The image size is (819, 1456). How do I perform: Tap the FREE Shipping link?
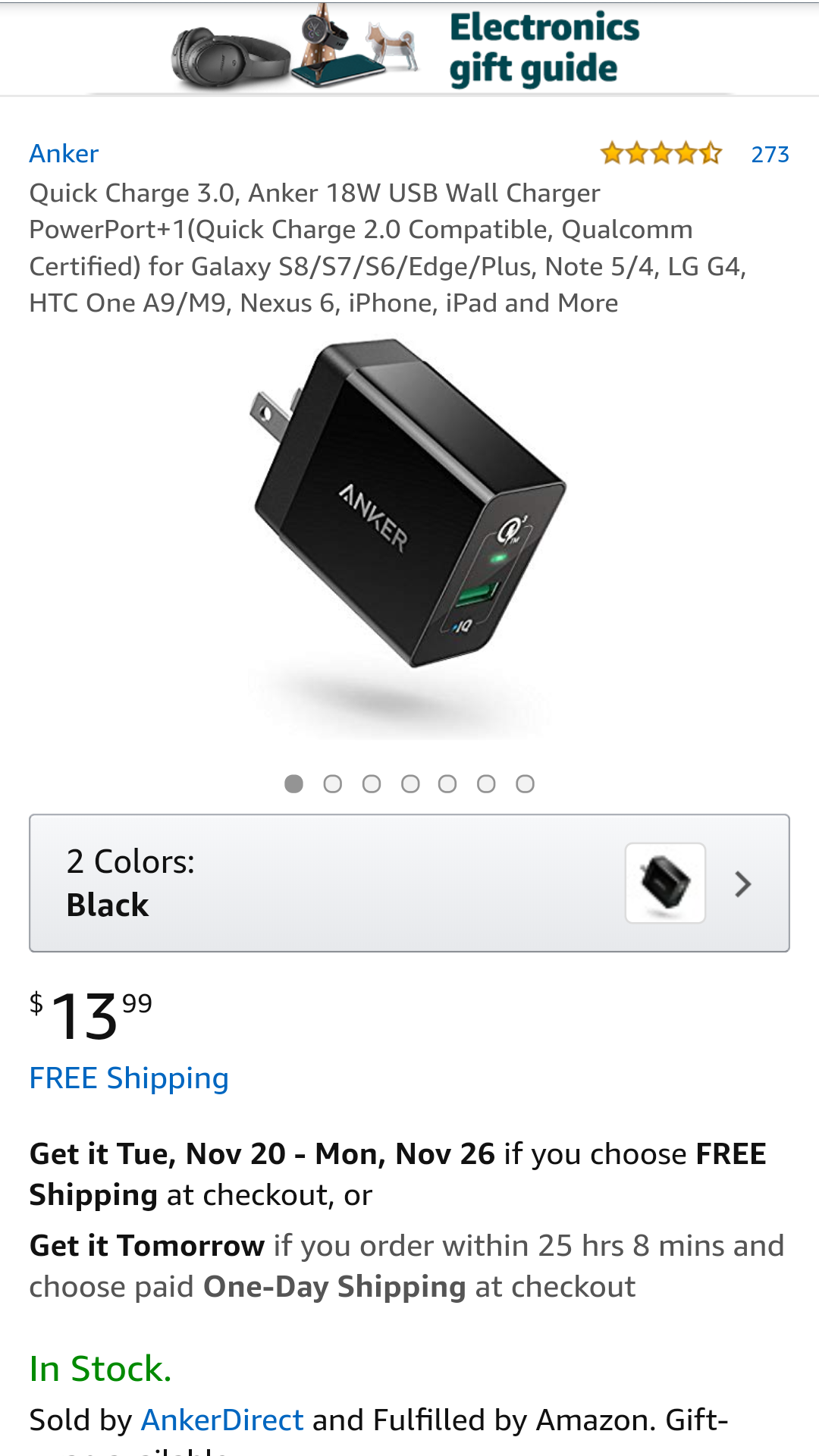(x=129, y=1078)
